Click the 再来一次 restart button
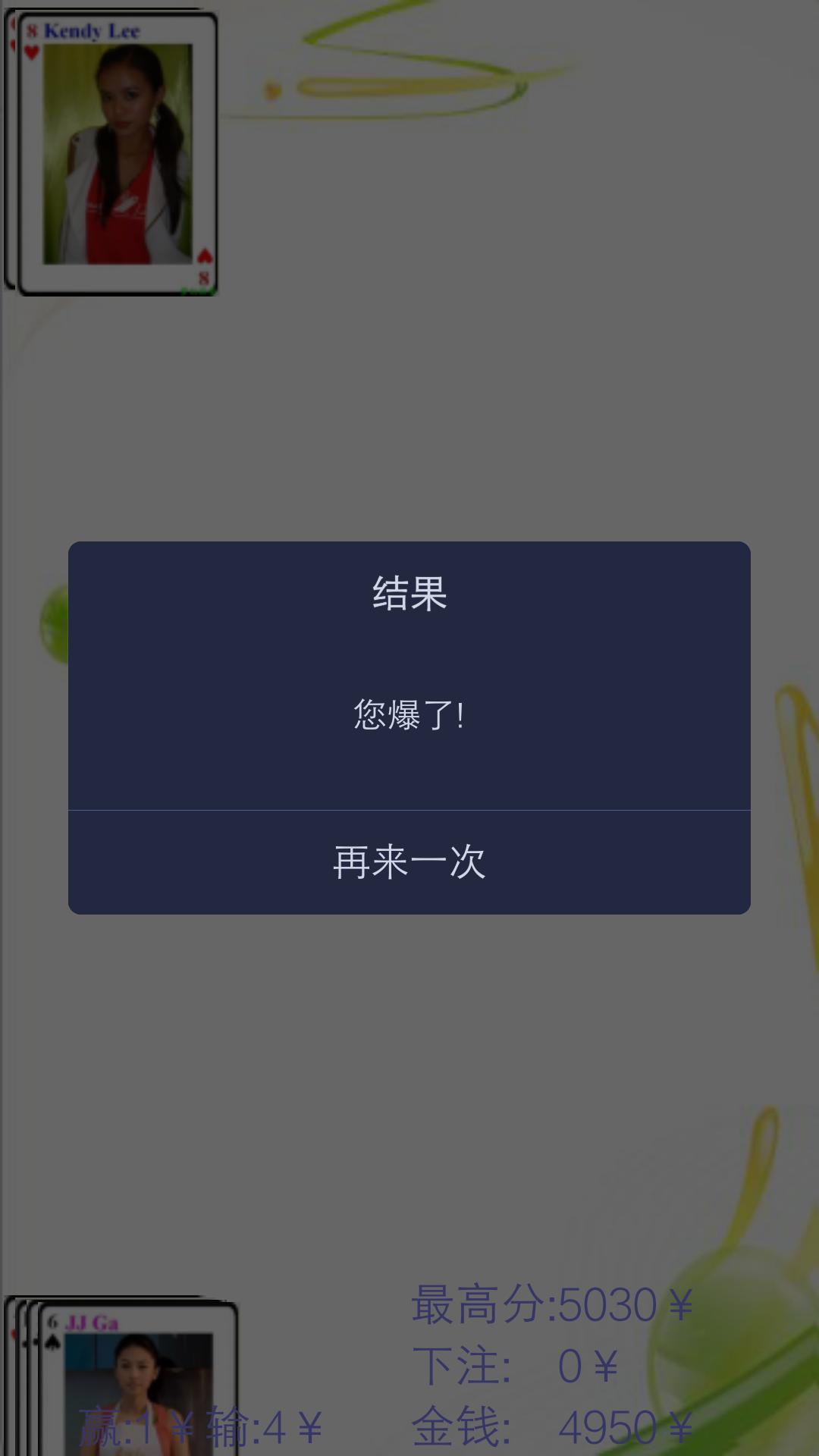 coord(409,861)
